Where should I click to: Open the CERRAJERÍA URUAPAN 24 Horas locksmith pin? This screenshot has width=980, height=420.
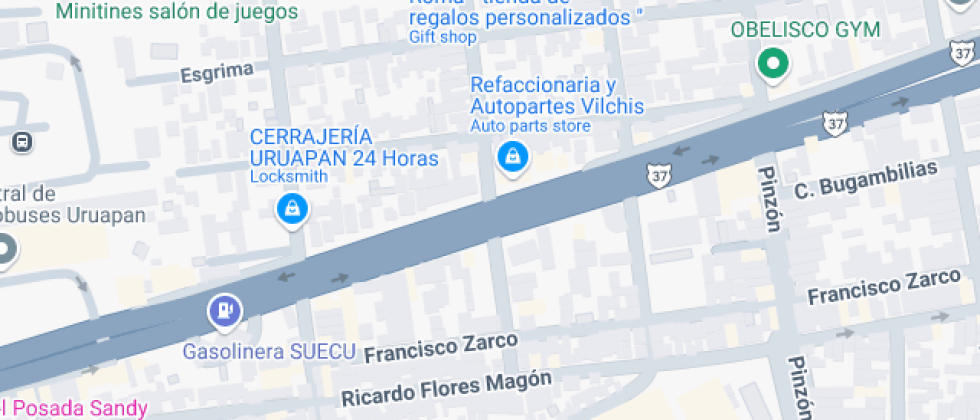pos(291,209)
